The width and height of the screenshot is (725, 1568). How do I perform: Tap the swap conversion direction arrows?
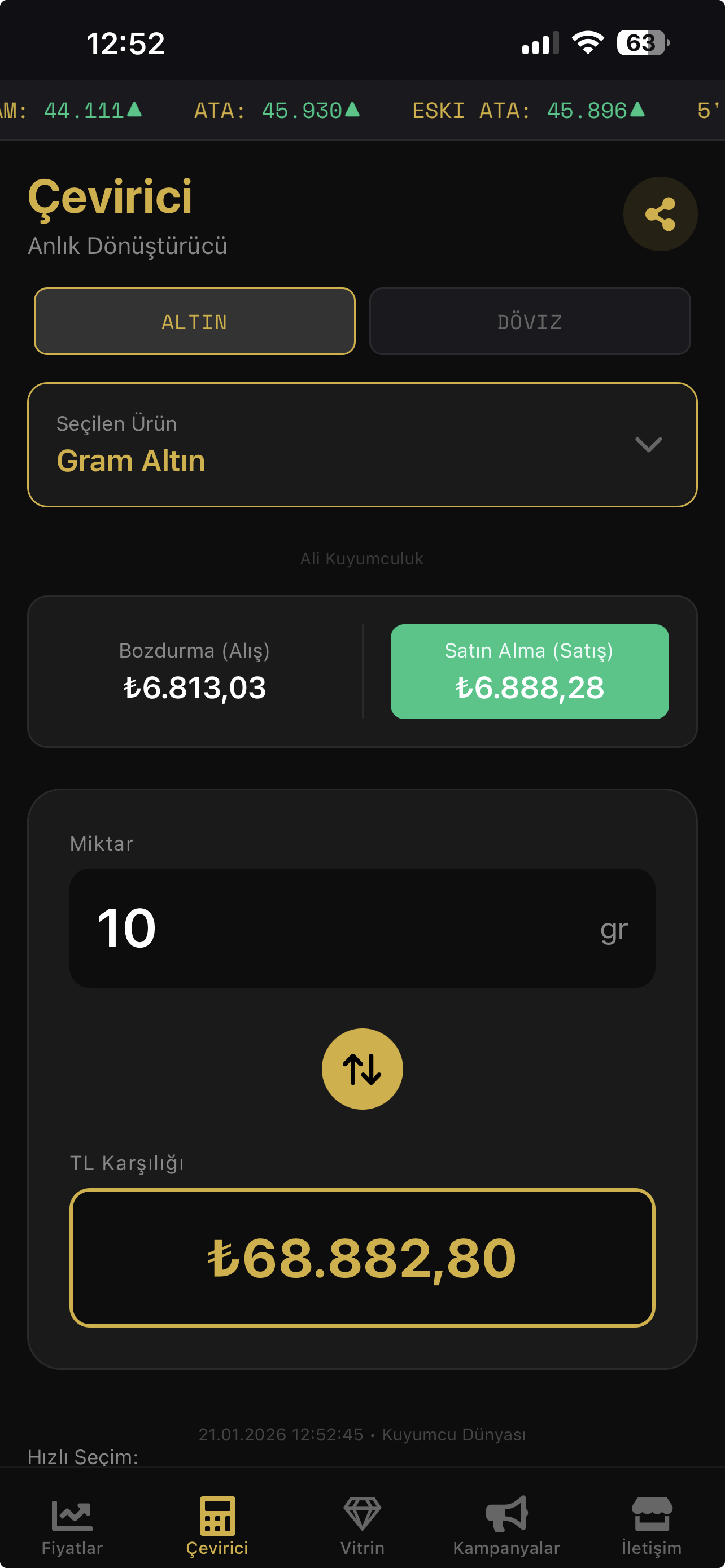[x=362, y=1070]
